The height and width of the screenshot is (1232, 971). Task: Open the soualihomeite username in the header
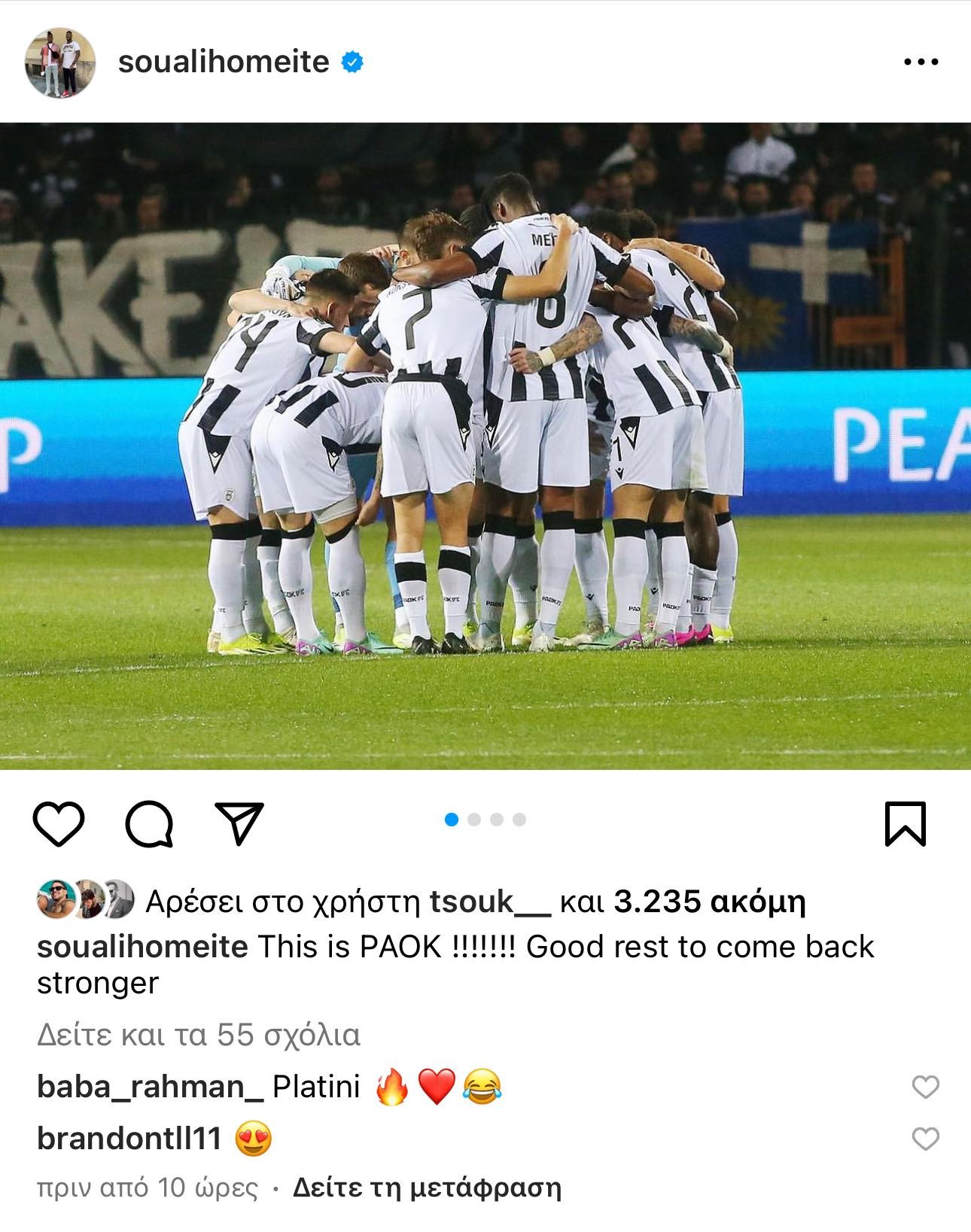tap(224, 62)
